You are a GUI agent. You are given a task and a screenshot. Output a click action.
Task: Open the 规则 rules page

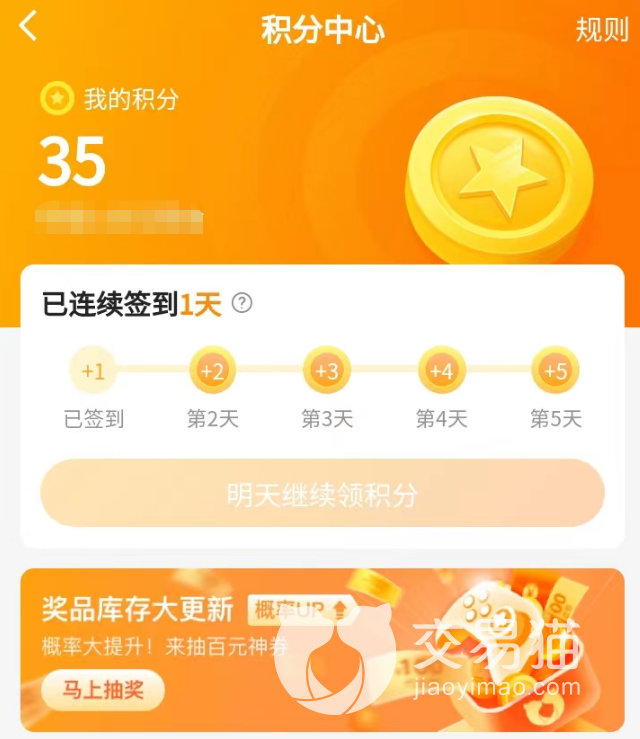[601, 29]
